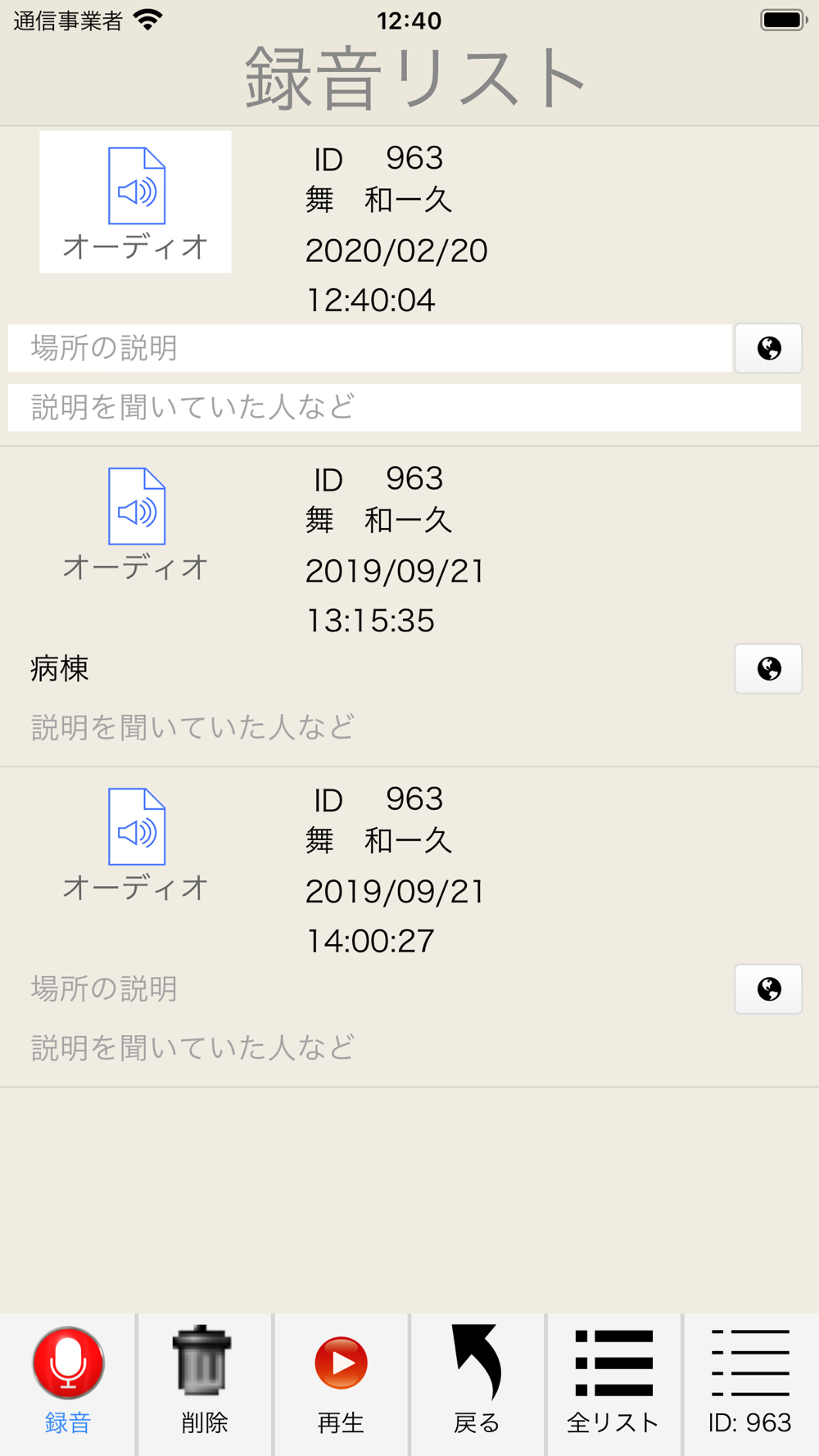Image resolution: width=819 pixels, height=1456 pixels.
Task: Tap the globe button next to 病棟
Action: pyautogui.click(x=768, y=669)
